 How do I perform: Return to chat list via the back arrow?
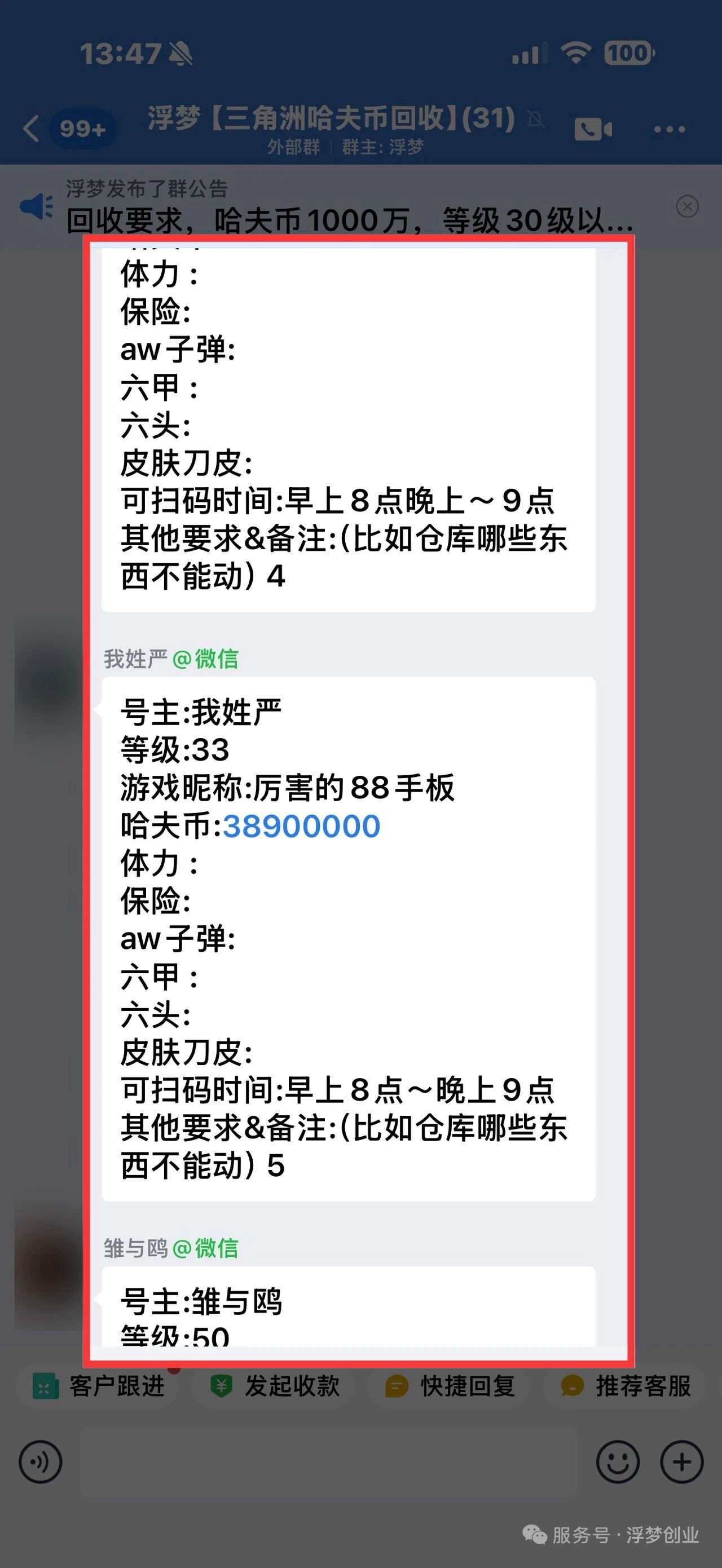pos(30,129)
